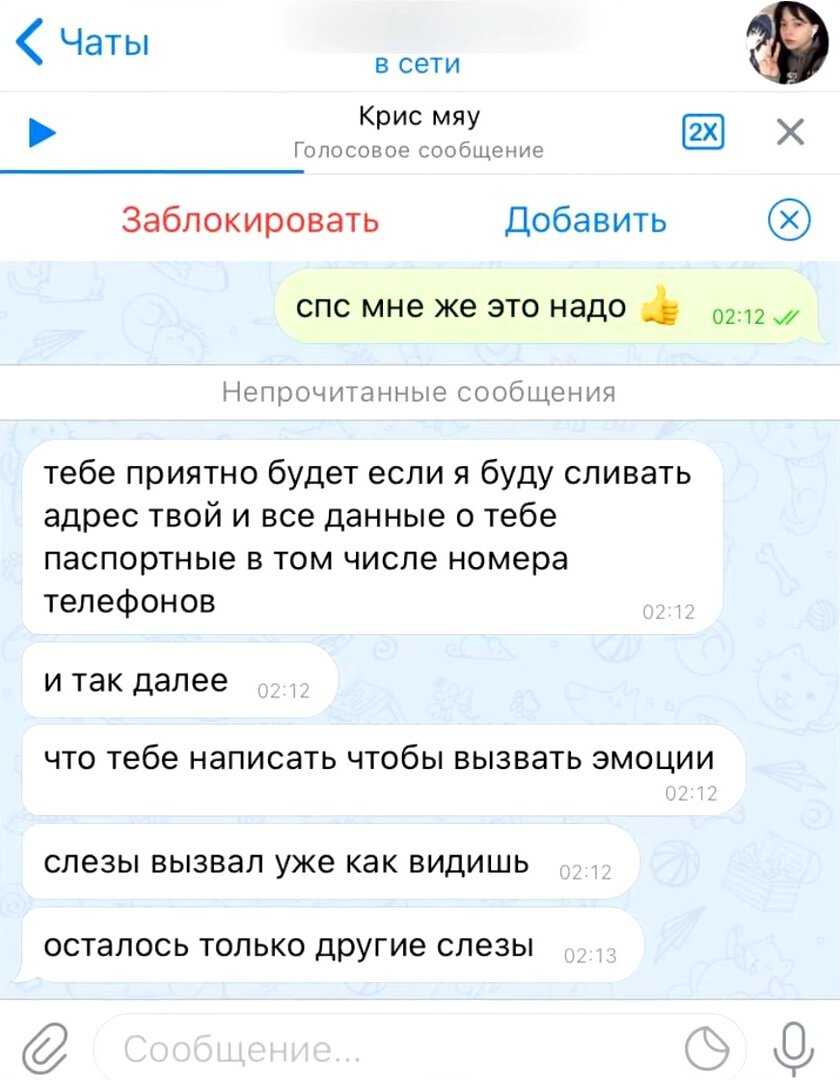
Task: Open the attachment paperclip
Action: click(x=43, y=1048)
